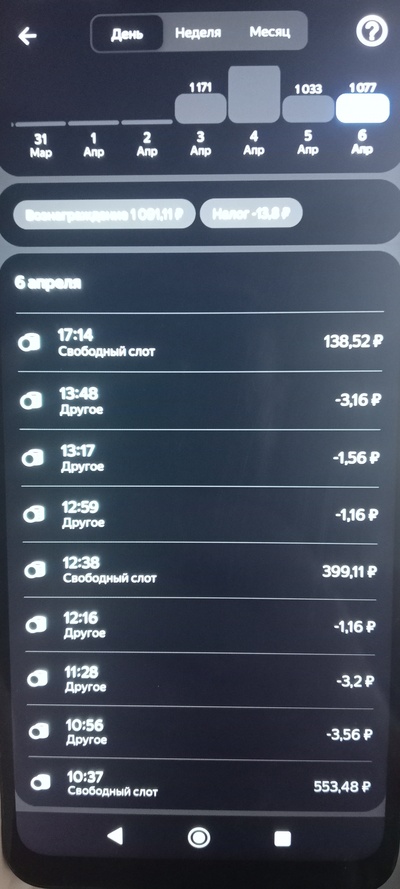Select the 3 Апр bar in chart
This screenshot has width=400, height=889.
(201, 108)
